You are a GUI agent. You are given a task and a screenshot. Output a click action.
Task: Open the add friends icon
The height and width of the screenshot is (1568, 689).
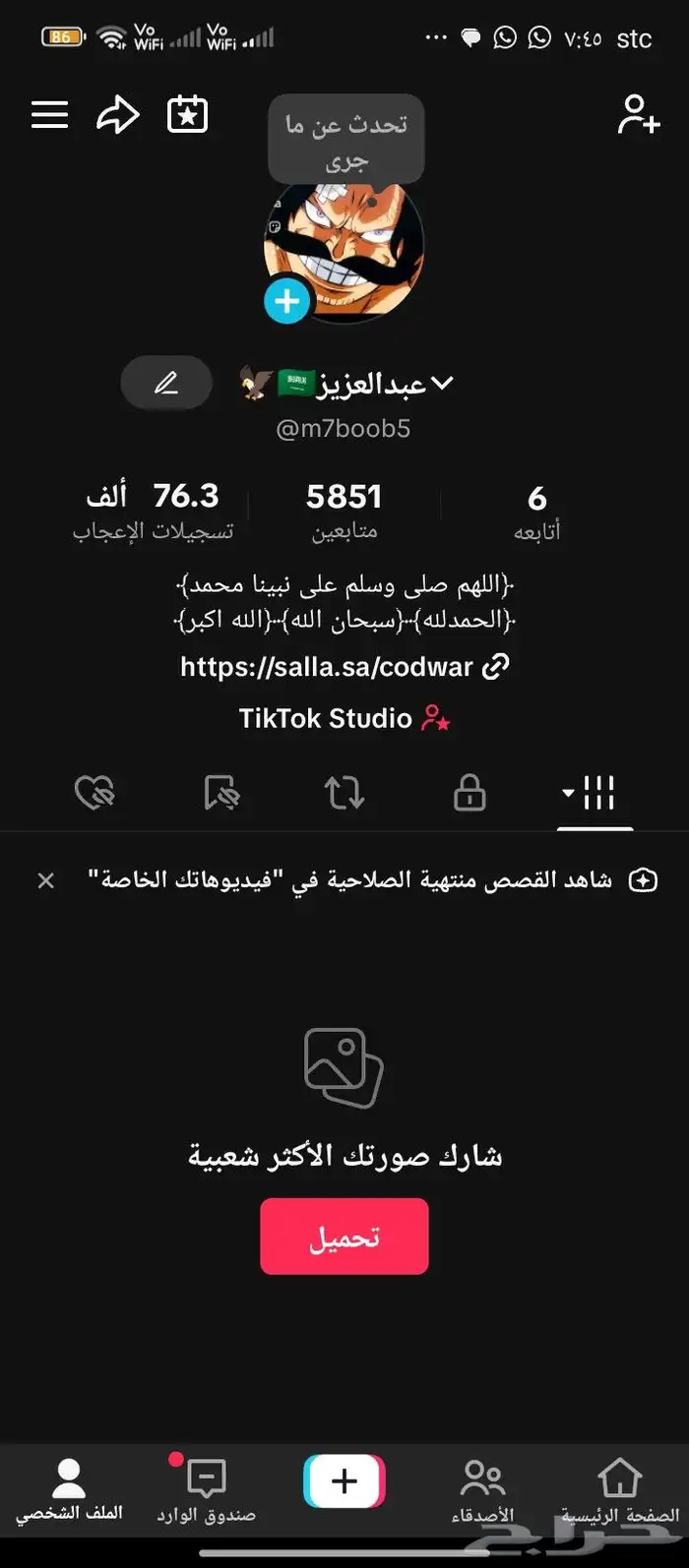tap(638, 115)
